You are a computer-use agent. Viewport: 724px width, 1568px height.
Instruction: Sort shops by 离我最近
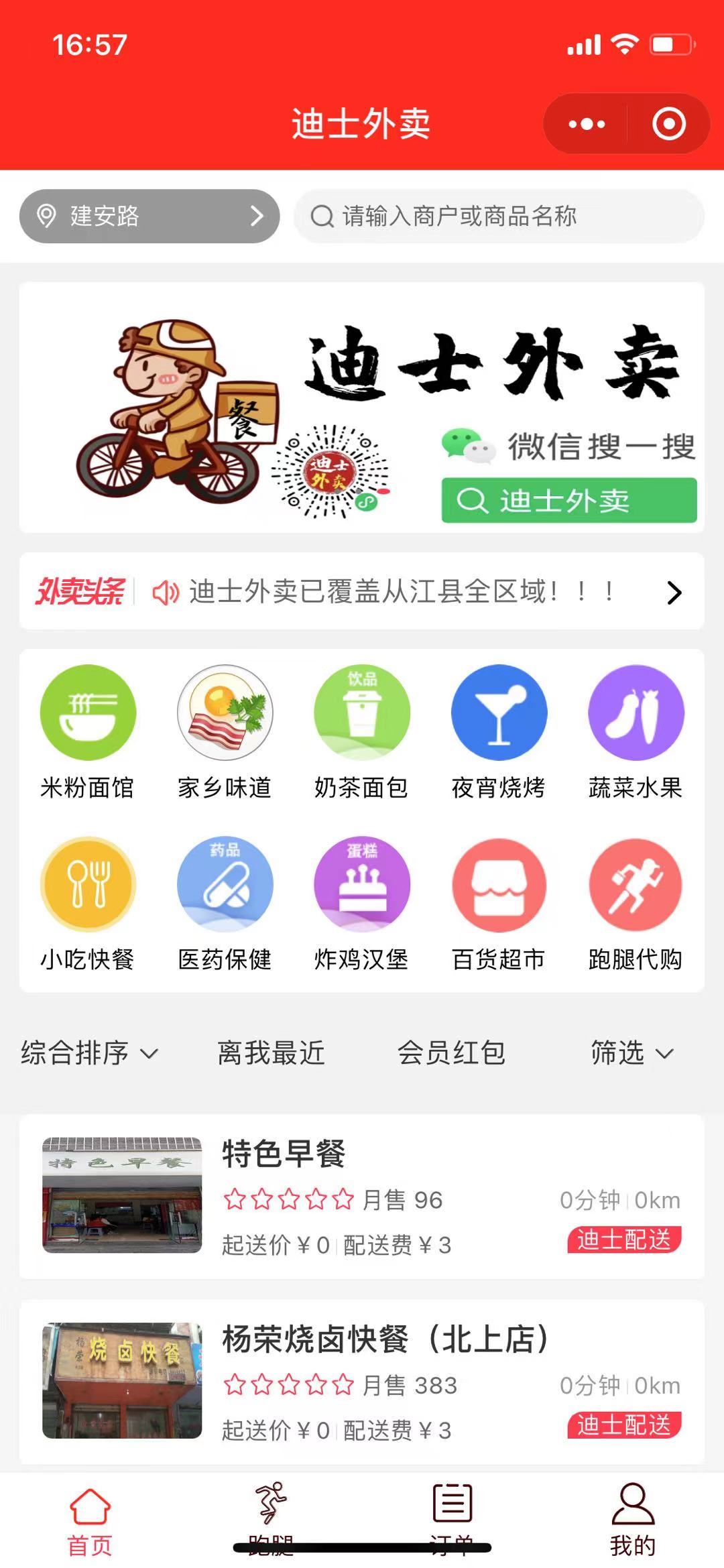pyautogui.click(x=271, y=1052)
